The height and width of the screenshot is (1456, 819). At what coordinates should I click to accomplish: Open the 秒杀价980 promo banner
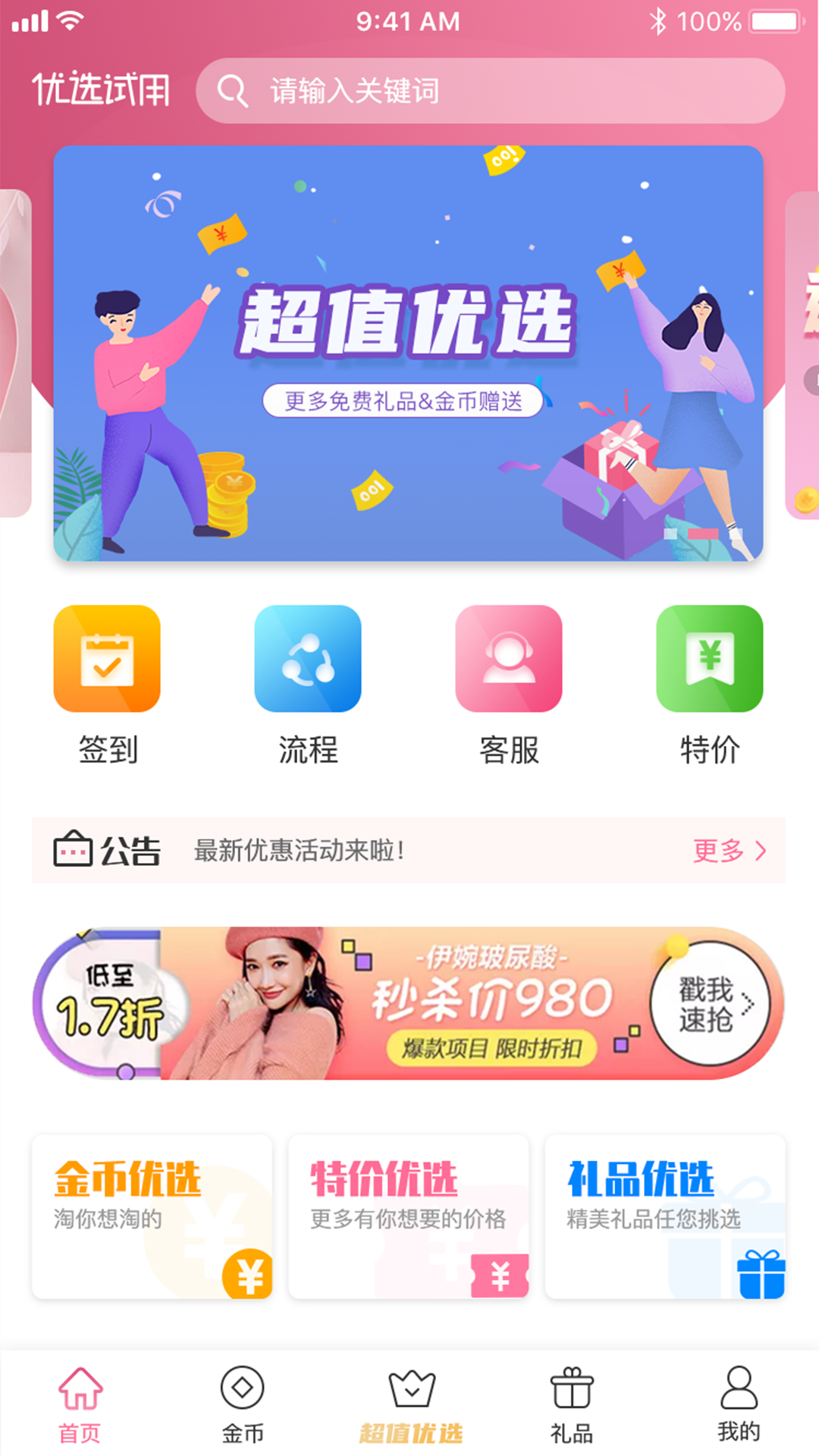[408, 1003]
